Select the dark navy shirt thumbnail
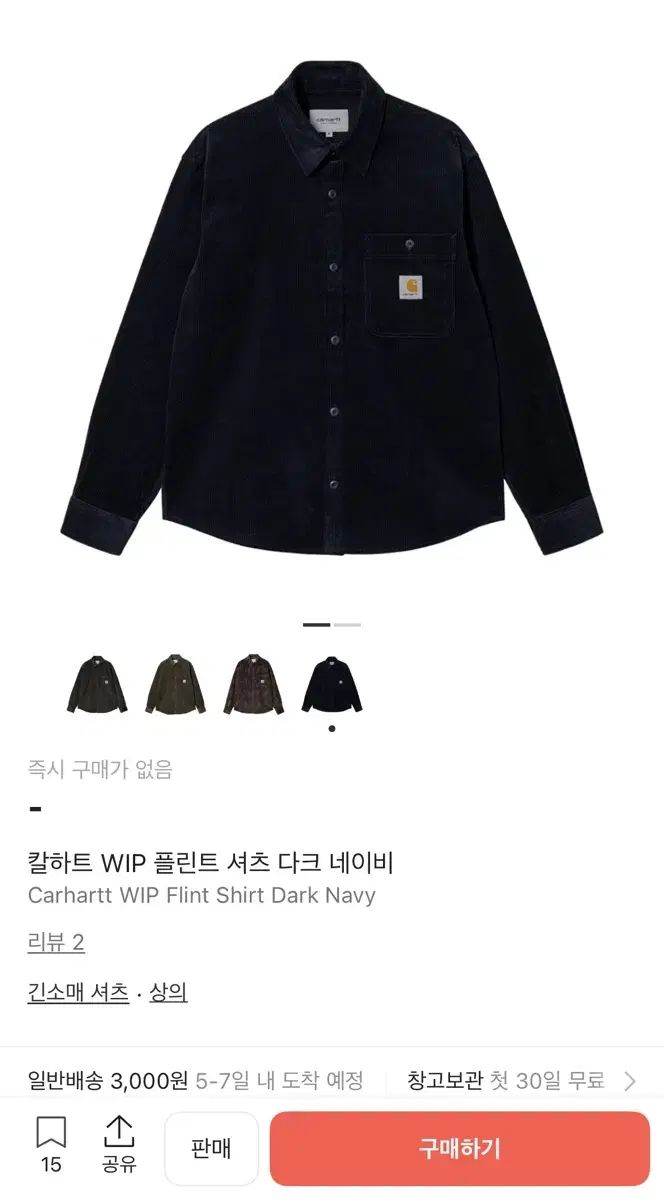 (332, 685)
